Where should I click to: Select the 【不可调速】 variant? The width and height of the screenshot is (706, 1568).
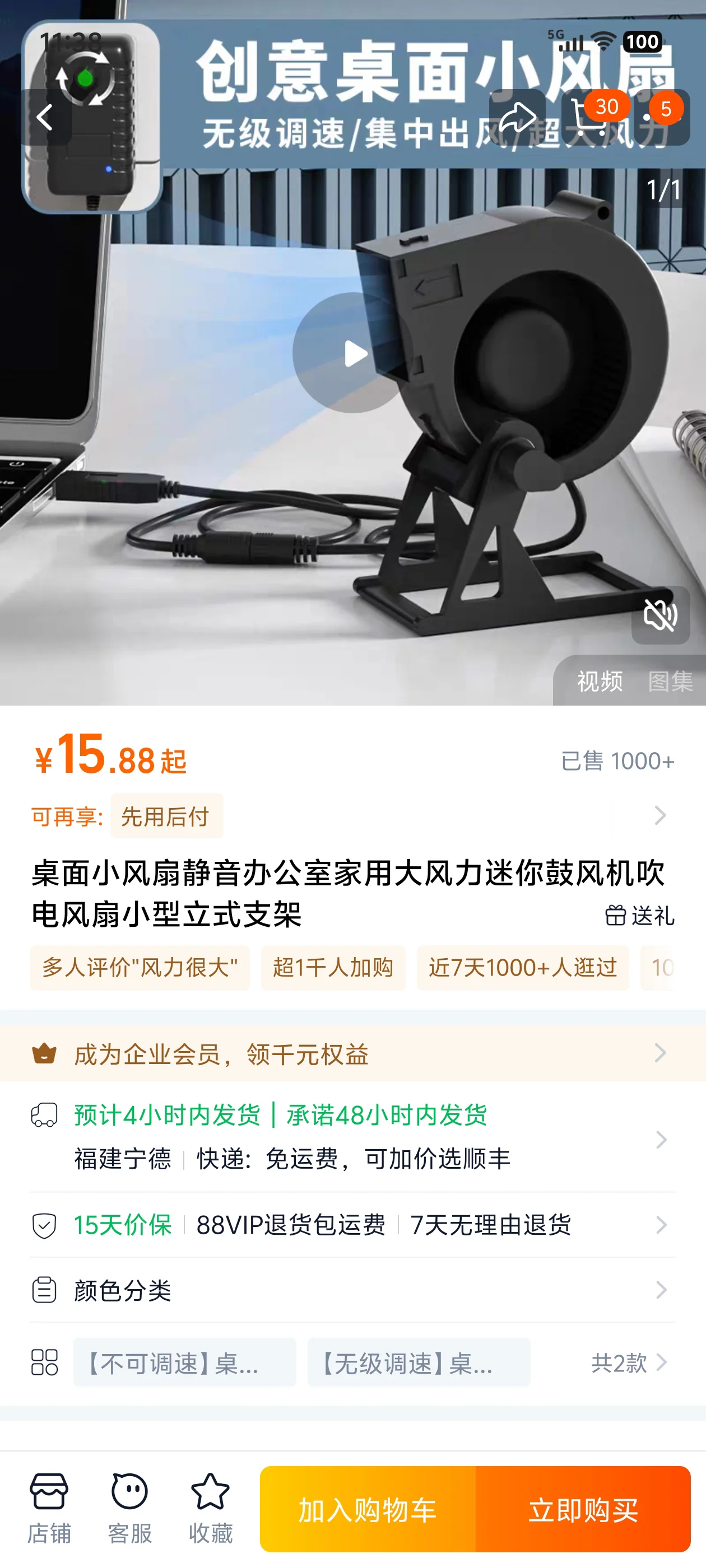[x=184, y=1362]
